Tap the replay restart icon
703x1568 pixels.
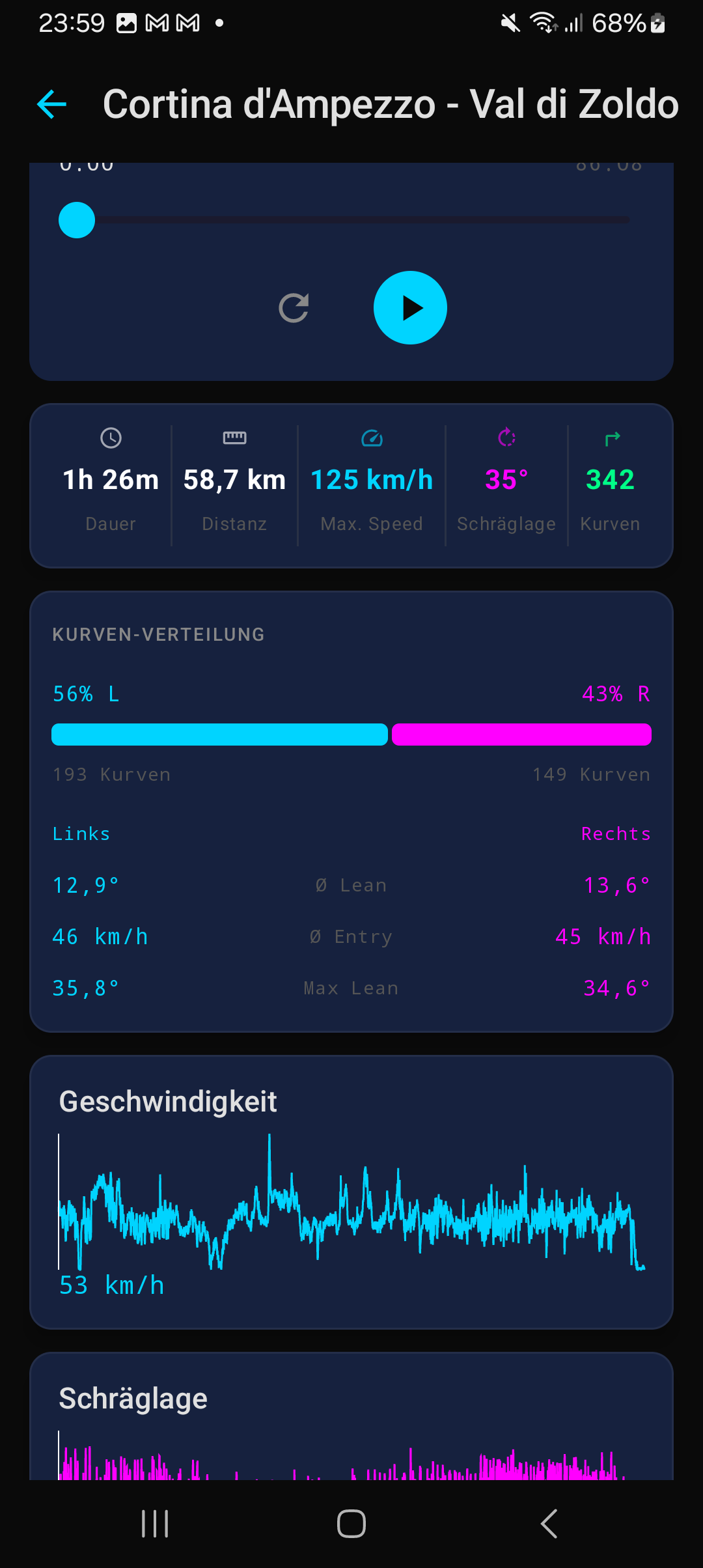coord(293,308)
